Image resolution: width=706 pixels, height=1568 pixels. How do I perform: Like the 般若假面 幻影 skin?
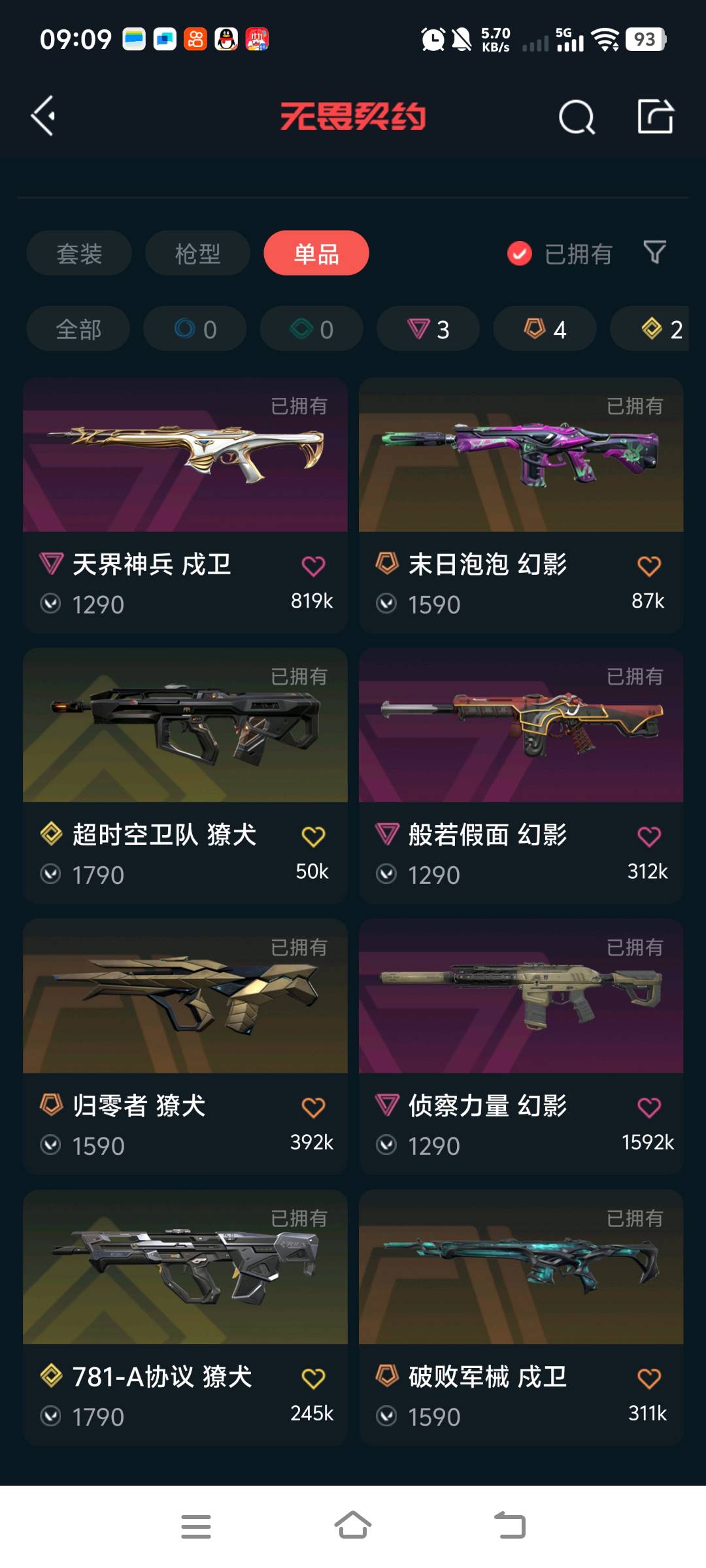click(649, 836)
